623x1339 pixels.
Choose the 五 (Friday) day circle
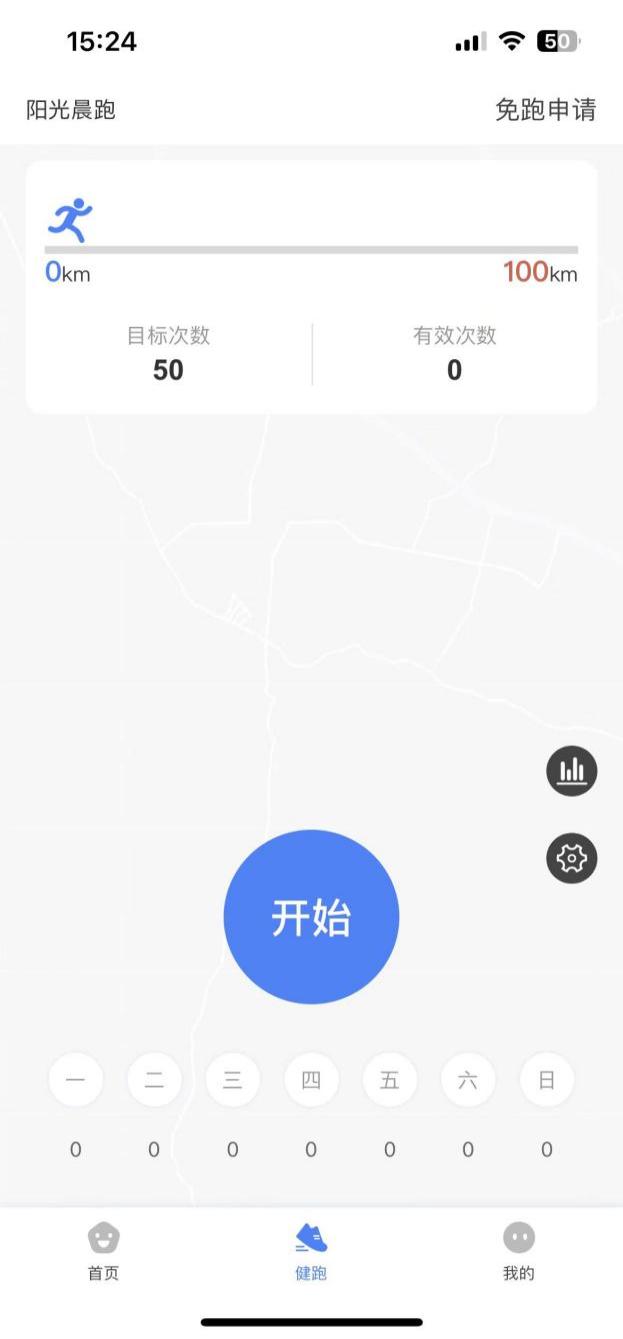(389, 1080)
